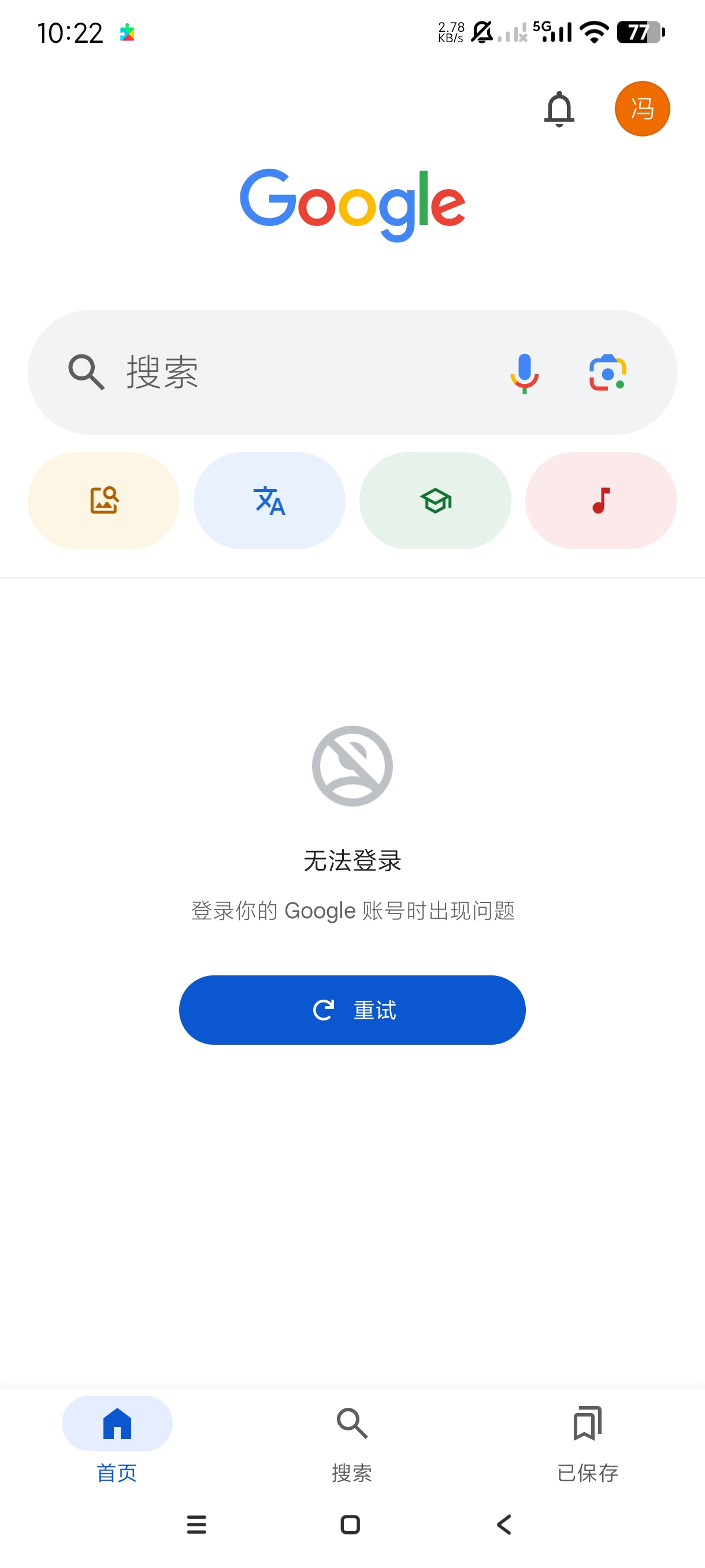
Task: Open recent apps via the menu key
Action: 196,1525
